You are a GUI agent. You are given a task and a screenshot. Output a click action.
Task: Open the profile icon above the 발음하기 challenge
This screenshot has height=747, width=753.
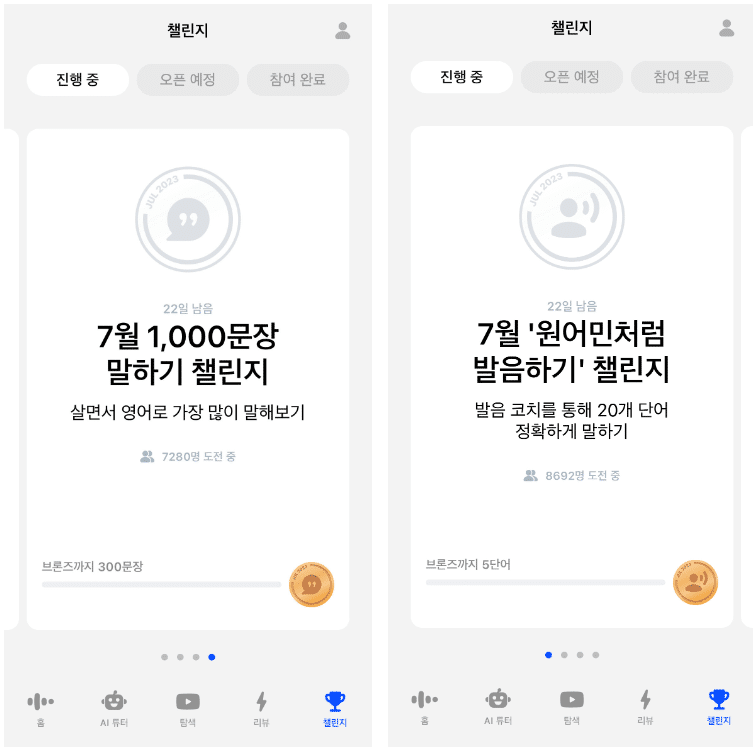tap(727, 28)
